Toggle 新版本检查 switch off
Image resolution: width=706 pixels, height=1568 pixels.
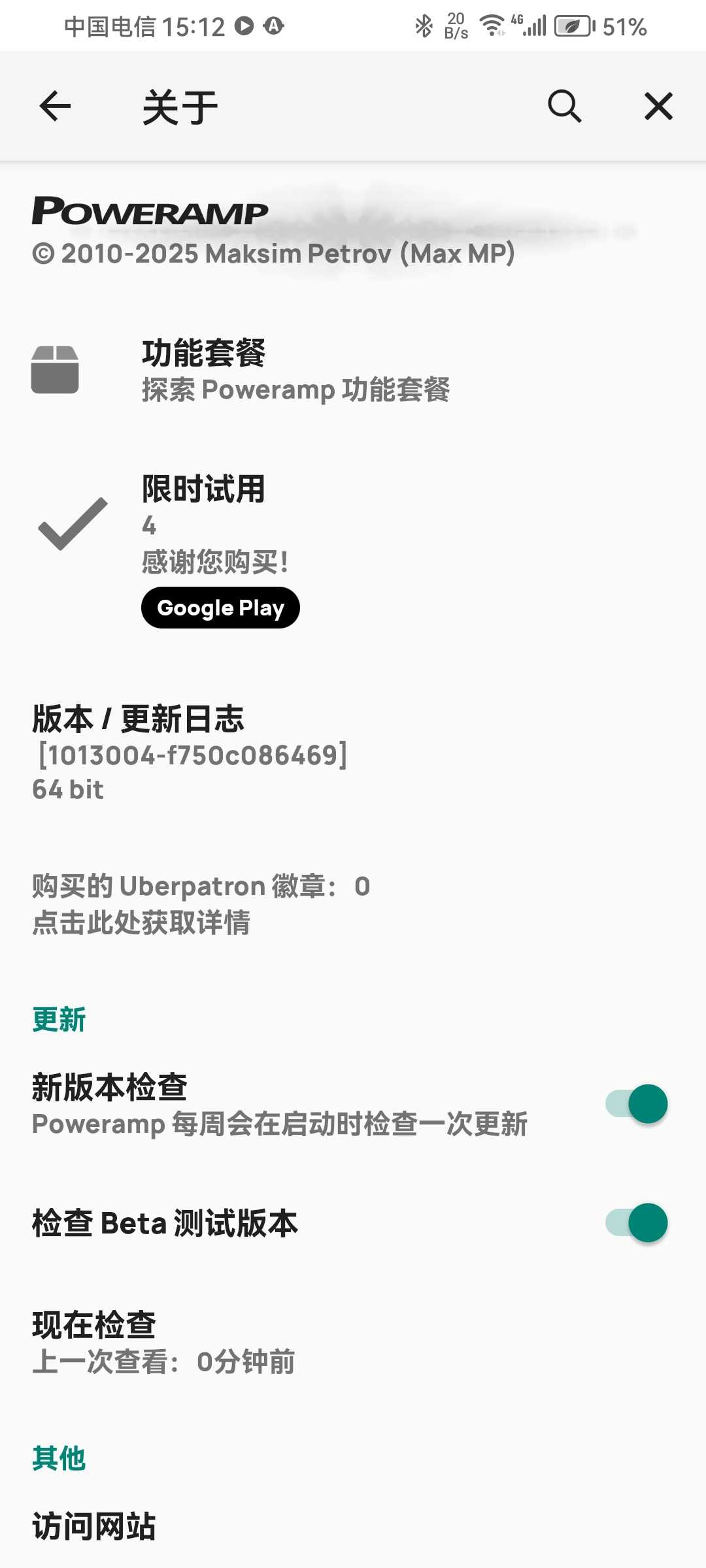point(637,1104)
